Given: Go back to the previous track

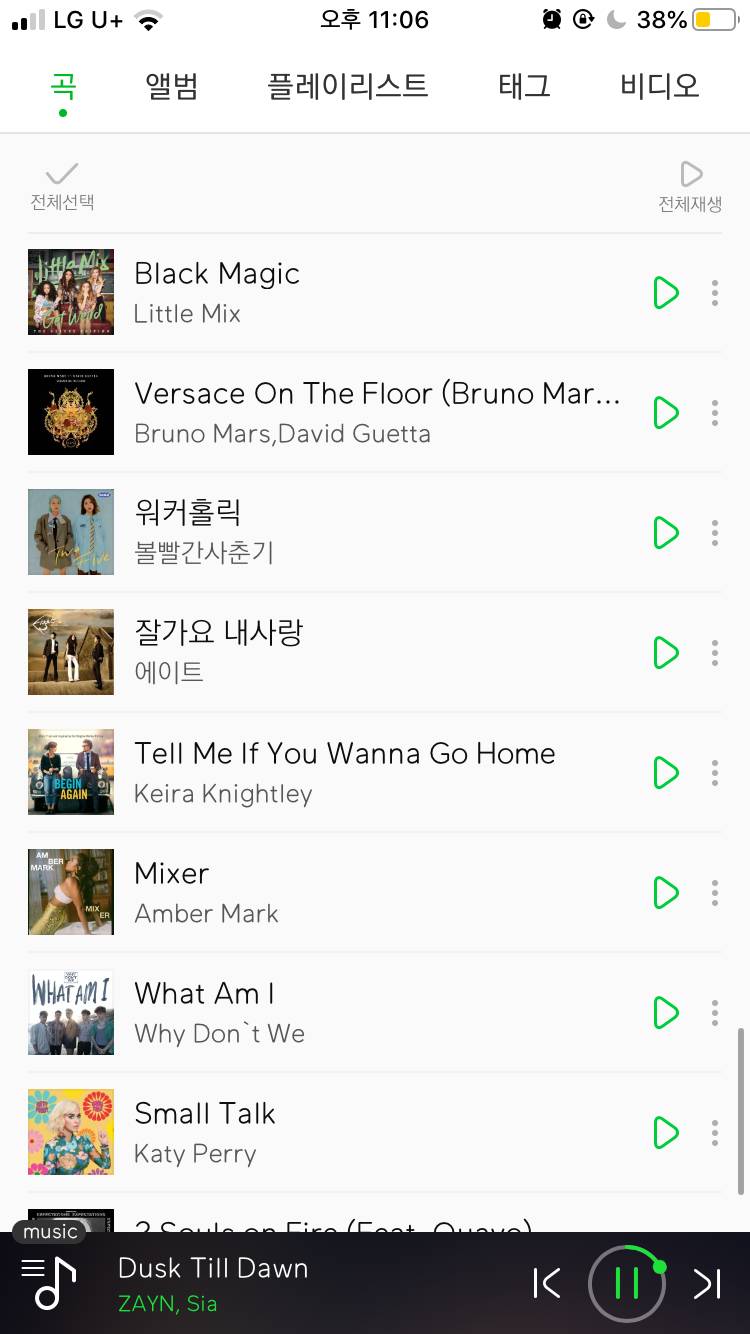Looking at the screenshot, I should pos(547,1283).
